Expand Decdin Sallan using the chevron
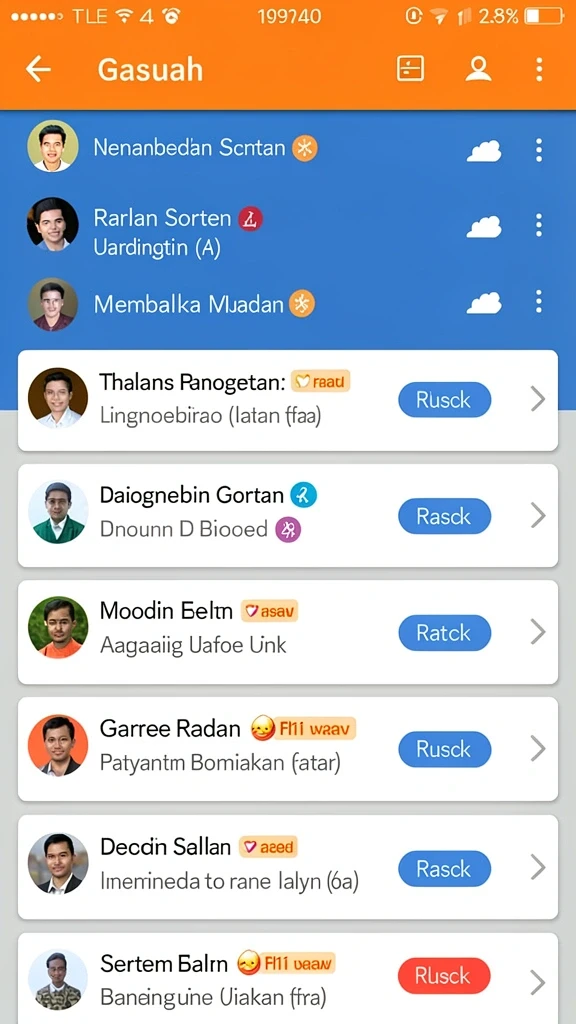 point(537,867)
